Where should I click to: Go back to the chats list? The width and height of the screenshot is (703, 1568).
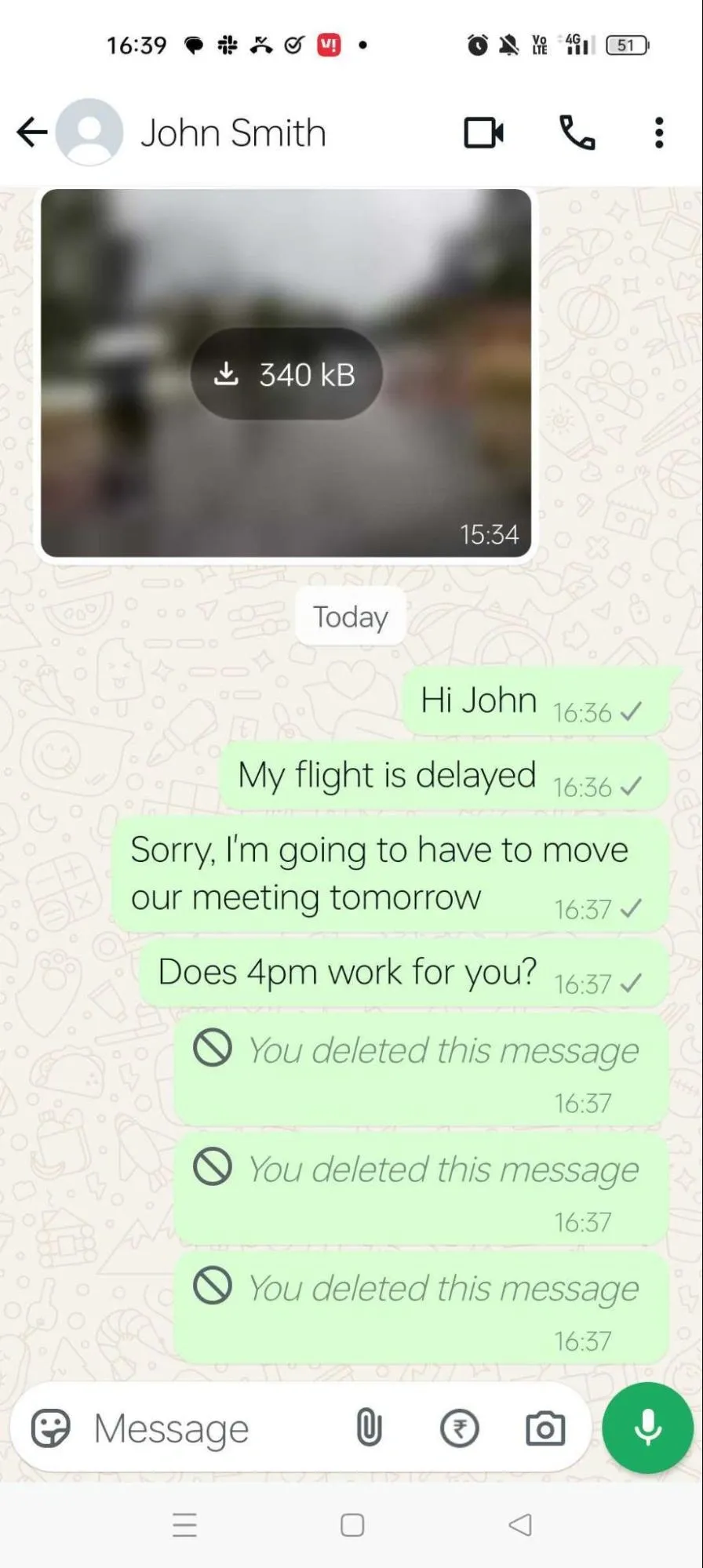point(32,132)
